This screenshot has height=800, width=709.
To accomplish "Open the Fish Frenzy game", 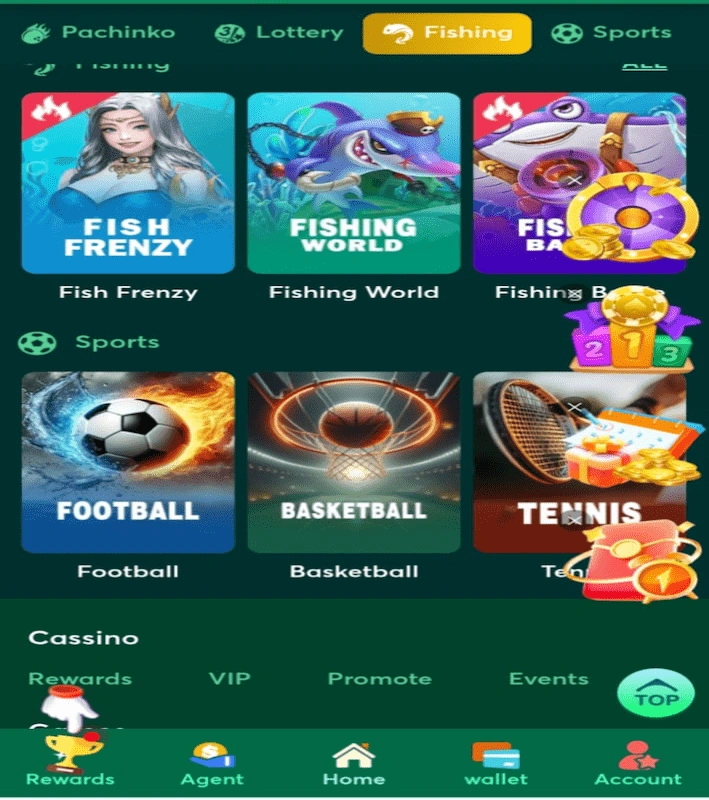I will [x=128, y=183].
